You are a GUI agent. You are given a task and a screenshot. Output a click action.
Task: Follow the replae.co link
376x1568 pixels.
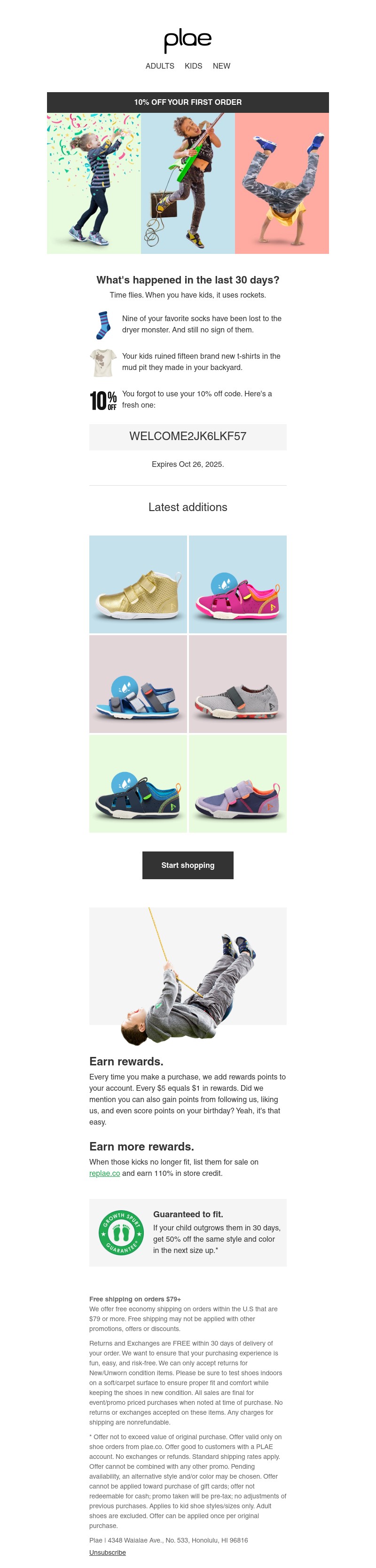point(104,1173)
